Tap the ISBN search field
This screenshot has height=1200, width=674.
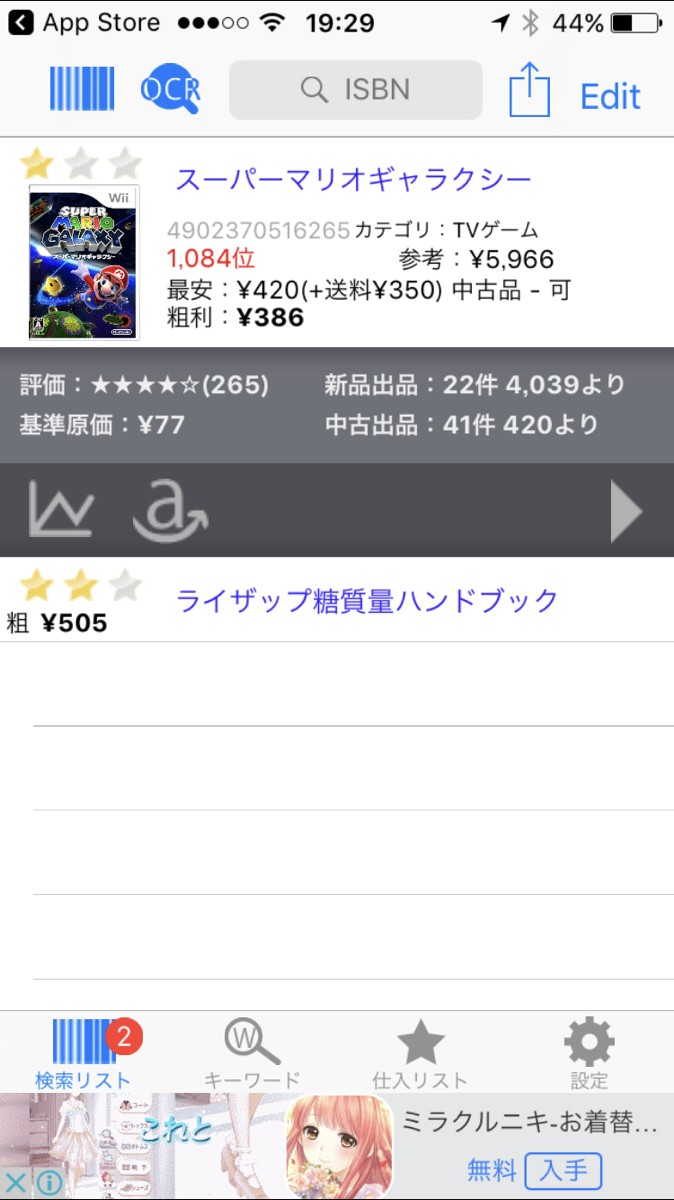[x=356, y=90]
